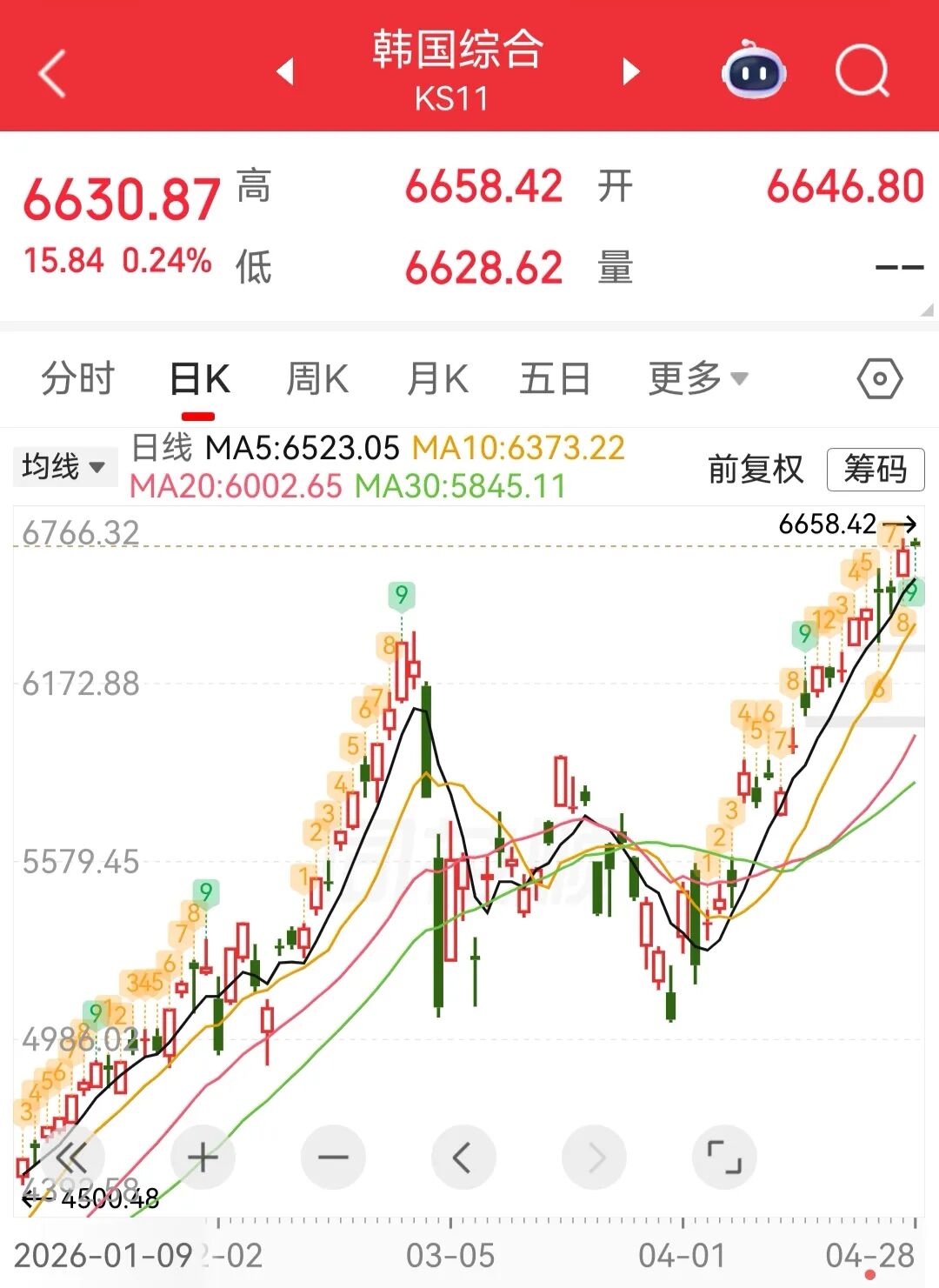The width and height of the screenshot is (939, 1288).
Task: Step back one candle with the left chevron
Action: point(463,1158)
